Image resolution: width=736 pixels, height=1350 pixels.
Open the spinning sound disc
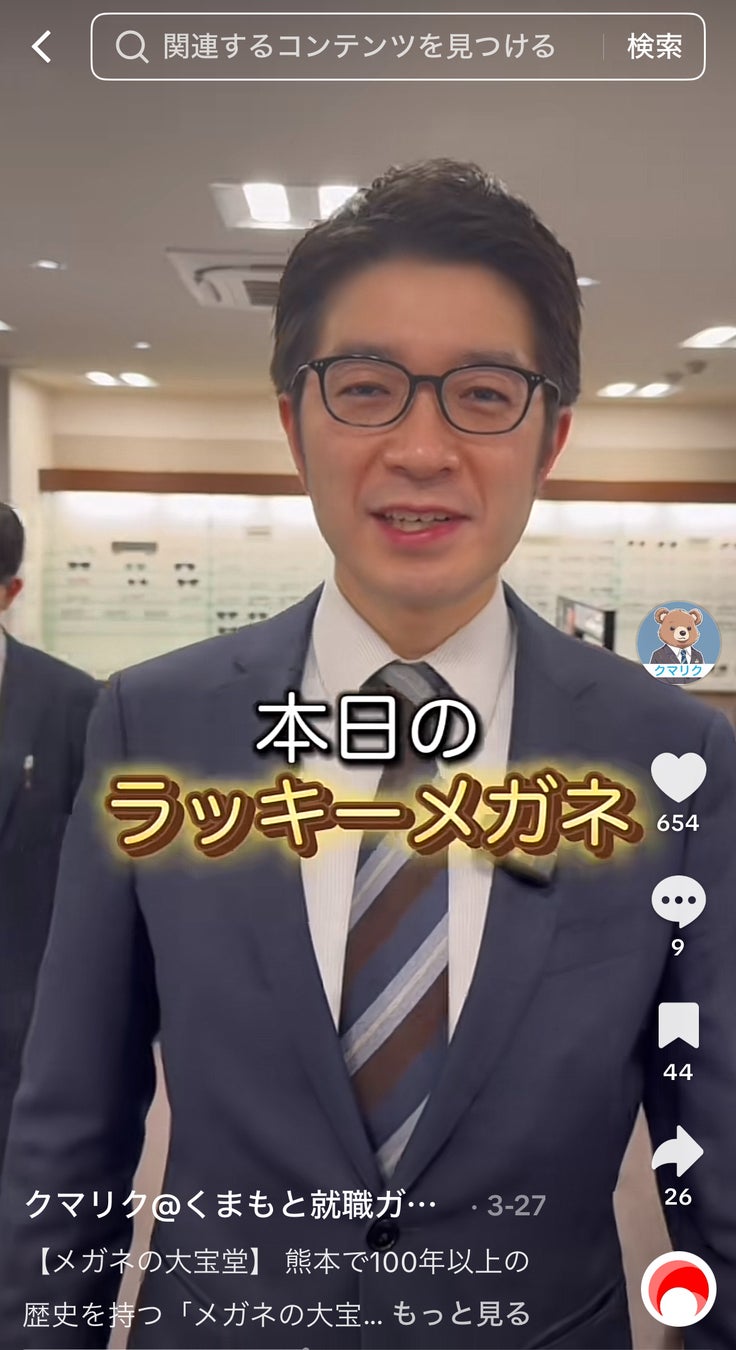pos(678,1288)
